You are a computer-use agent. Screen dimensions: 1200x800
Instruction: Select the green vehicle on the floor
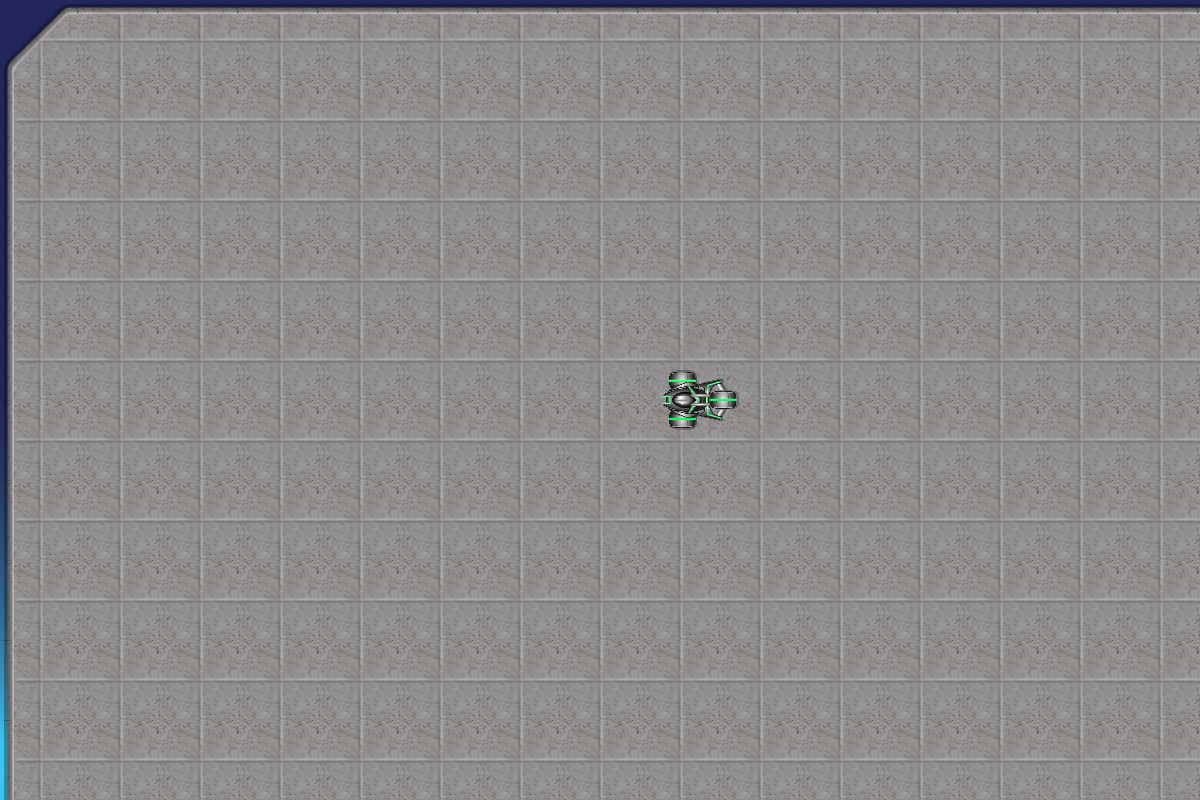699,400
